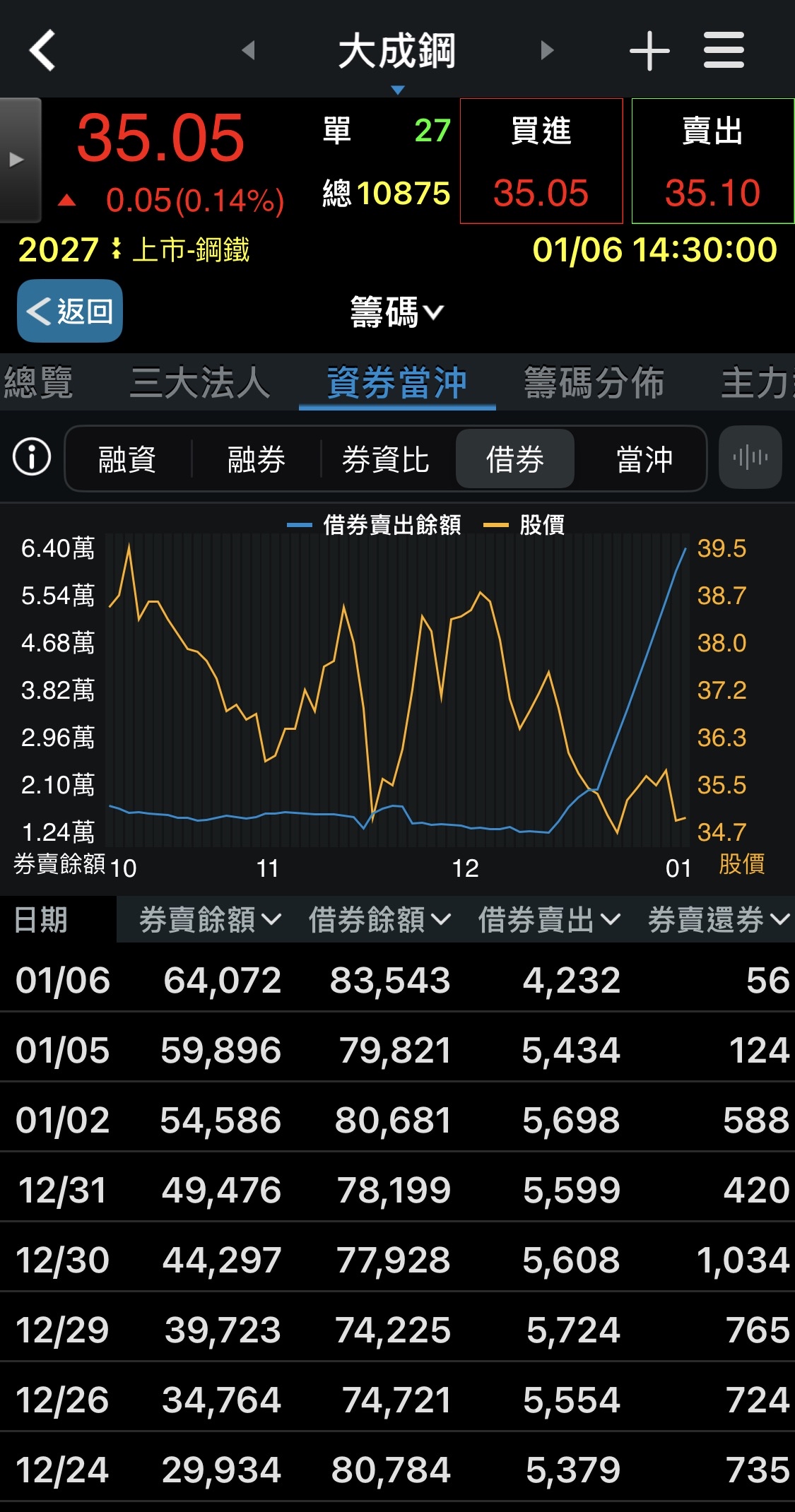Select the 當沖 segment
Screen dimensions: 795x1512
[x=644, y=459]
